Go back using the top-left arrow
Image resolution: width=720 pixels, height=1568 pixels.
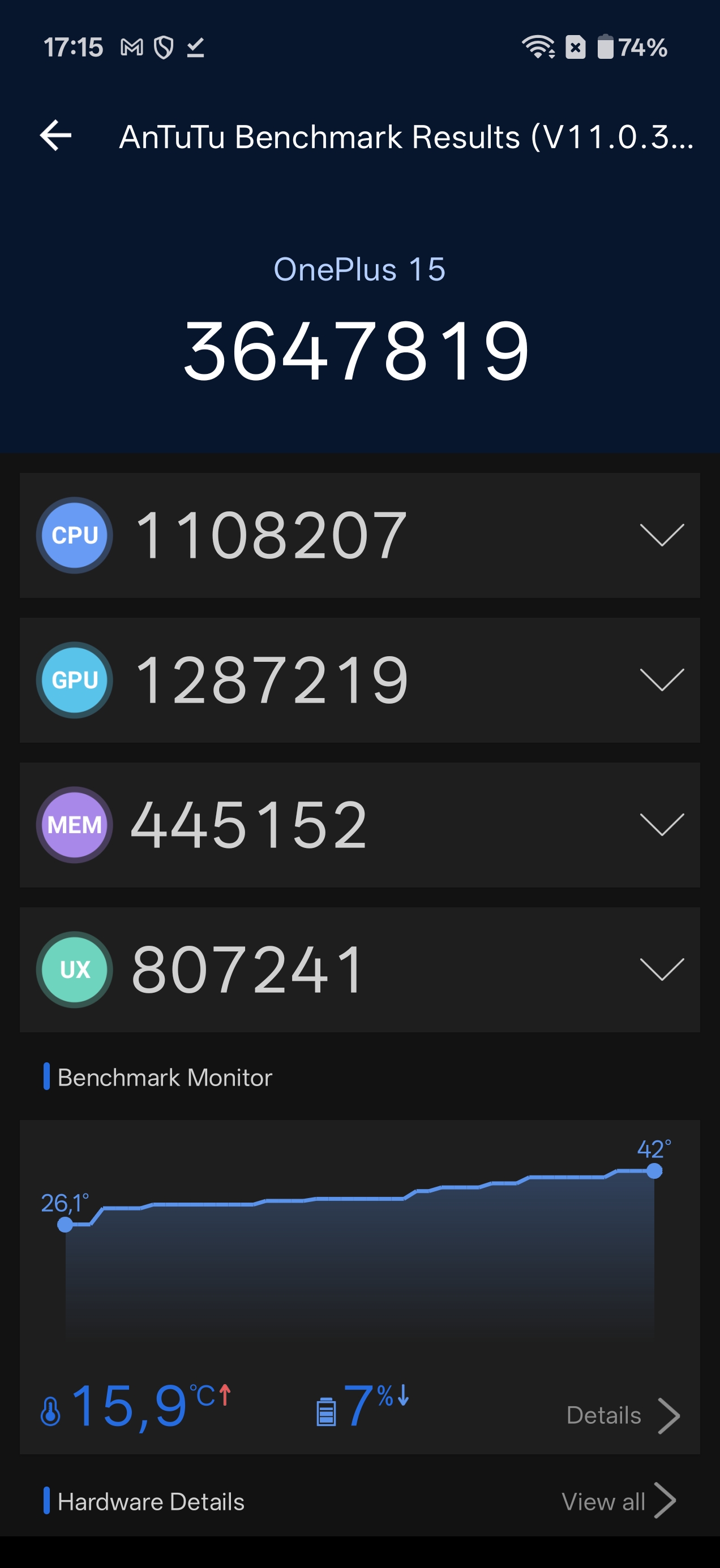[x=56, y=135]
